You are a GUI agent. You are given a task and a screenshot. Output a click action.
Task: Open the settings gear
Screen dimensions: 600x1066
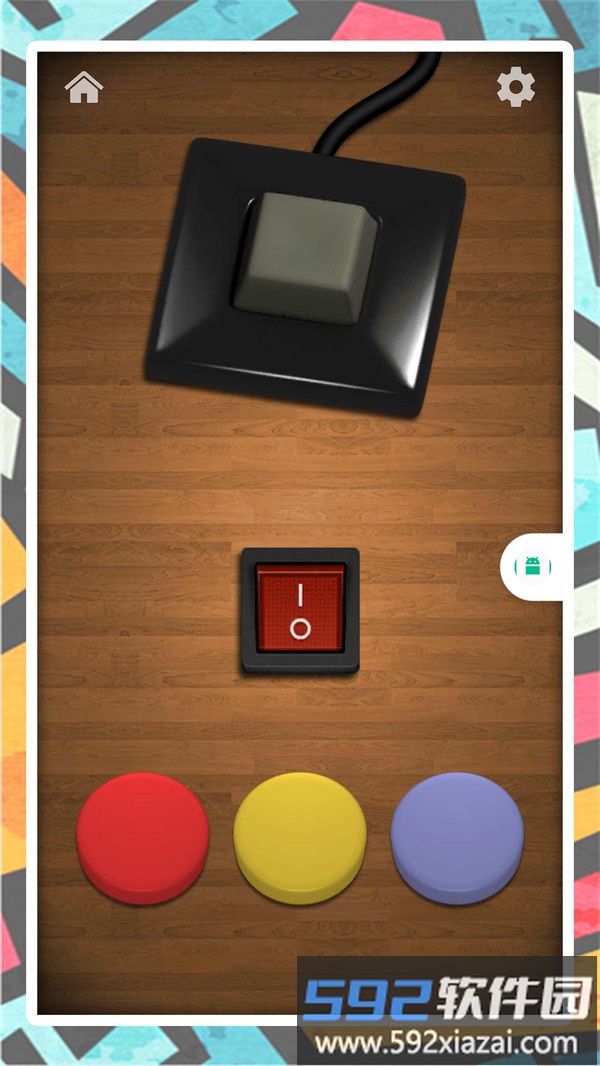click(516, 88)
